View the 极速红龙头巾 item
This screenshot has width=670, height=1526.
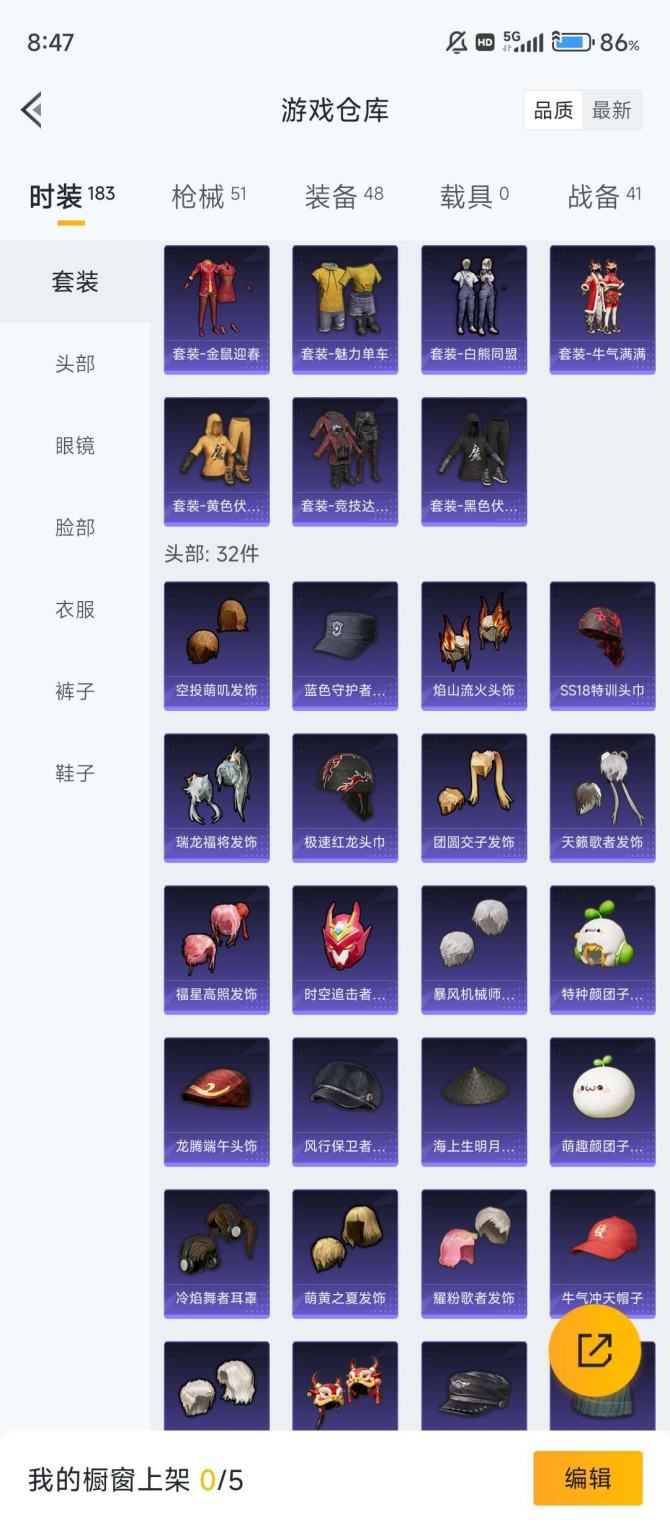(x=345, y=797)
